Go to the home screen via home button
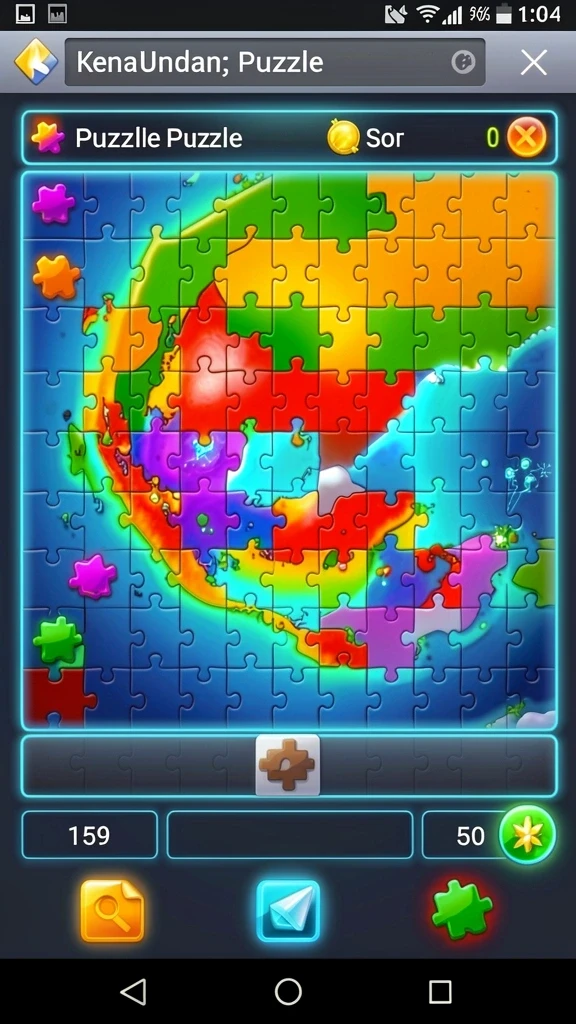 coord(288,992)
